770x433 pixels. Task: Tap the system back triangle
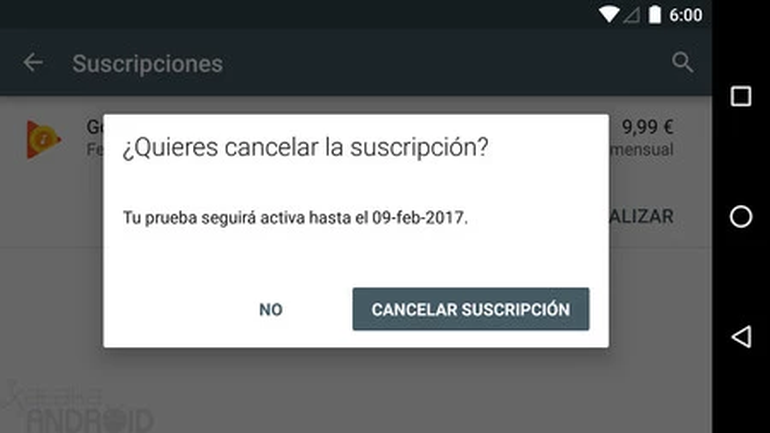[x=740, y=337]
